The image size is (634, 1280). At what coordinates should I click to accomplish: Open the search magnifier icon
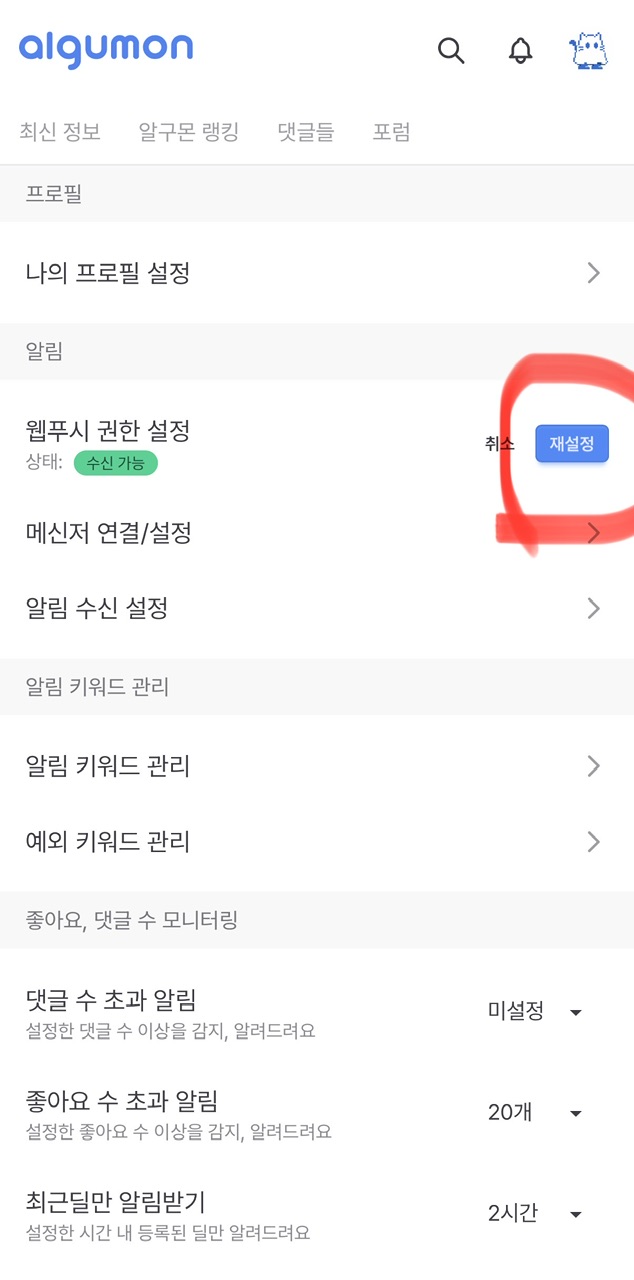click(451, 51)
